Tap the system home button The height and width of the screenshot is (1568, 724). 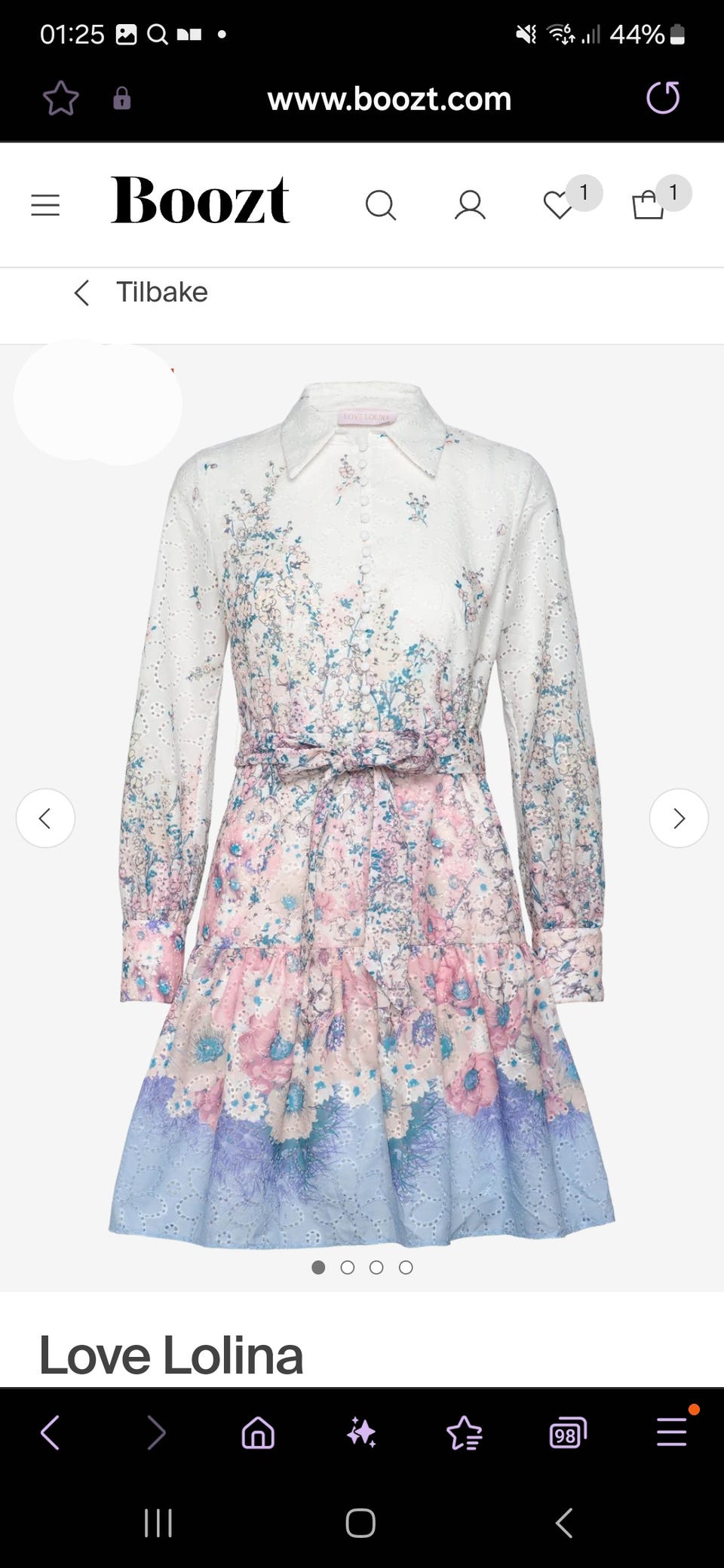coord(360,1523)
